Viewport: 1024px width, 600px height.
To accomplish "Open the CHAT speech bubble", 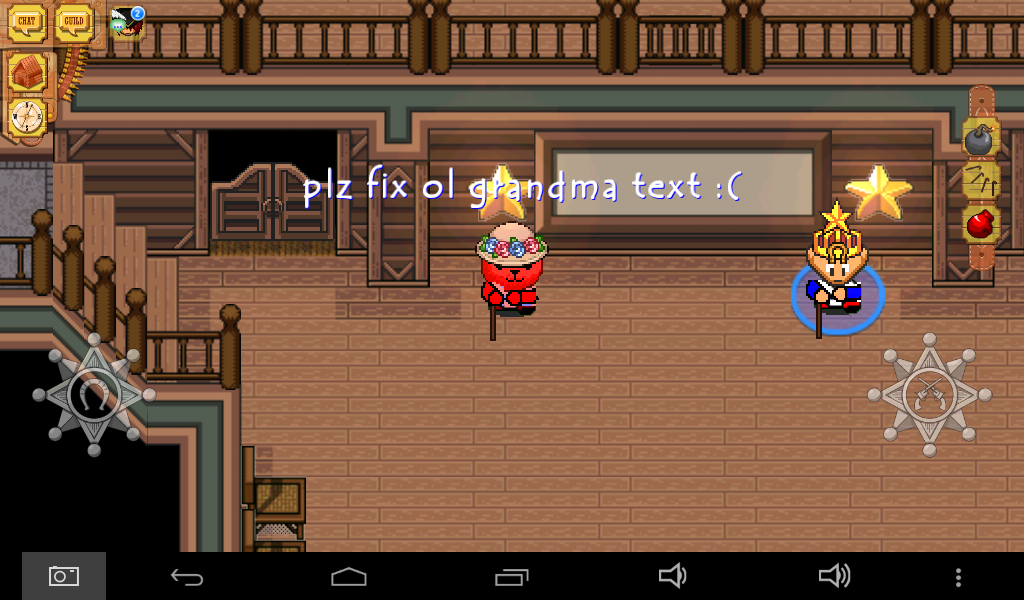I will coord(27,23).
